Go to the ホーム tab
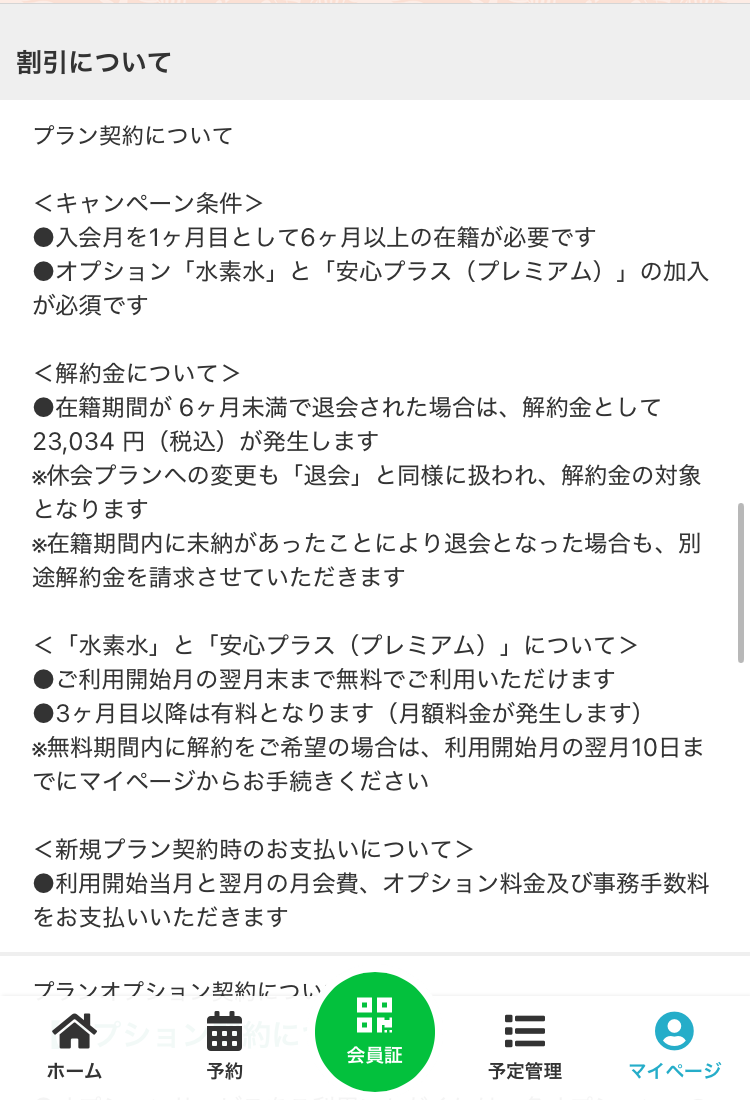The image size is (750, 1100). pyautogui.click(x=74, y=1045)
